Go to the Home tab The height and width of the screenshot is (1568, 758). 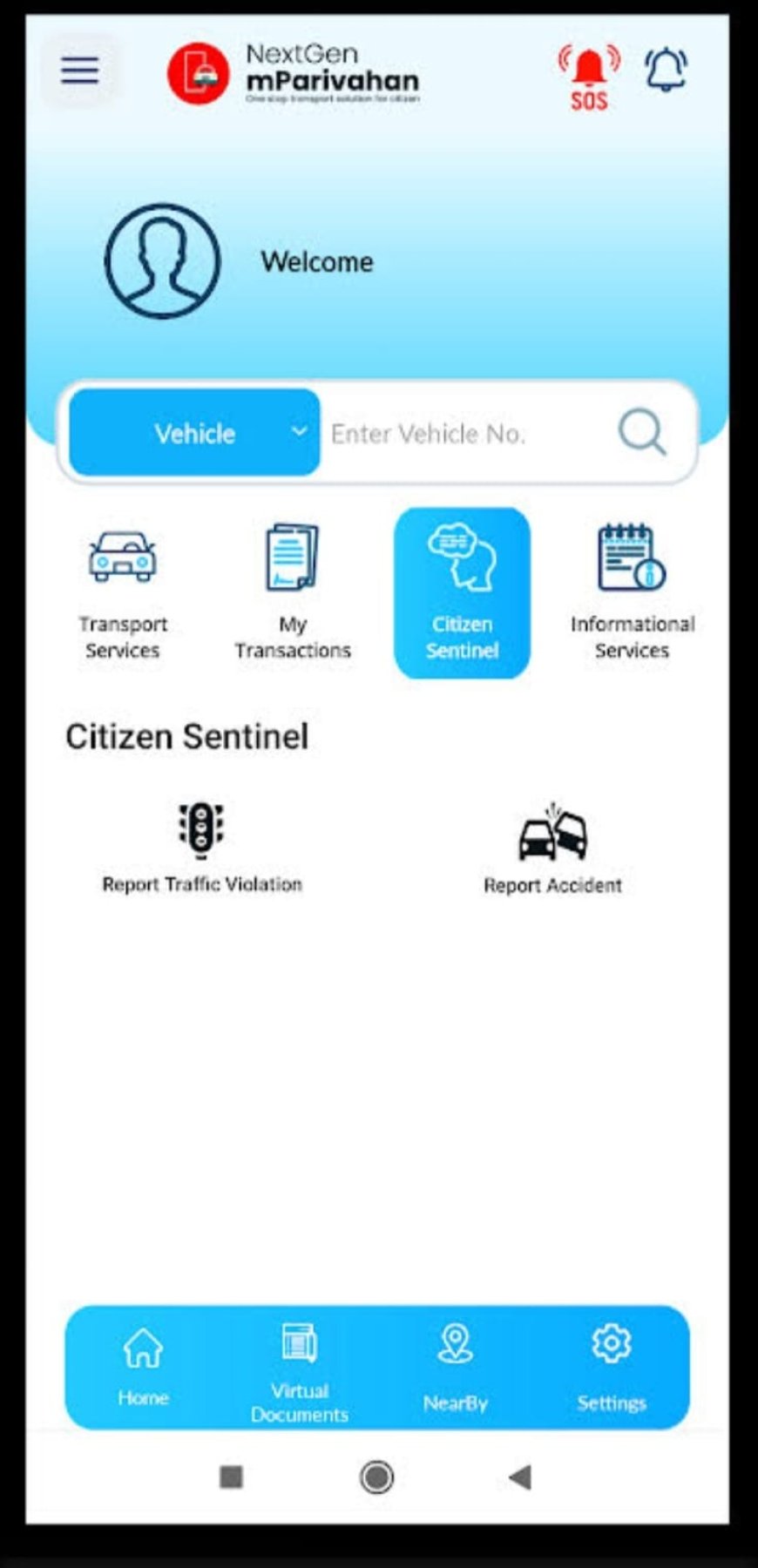click(x=143, y=1366)
